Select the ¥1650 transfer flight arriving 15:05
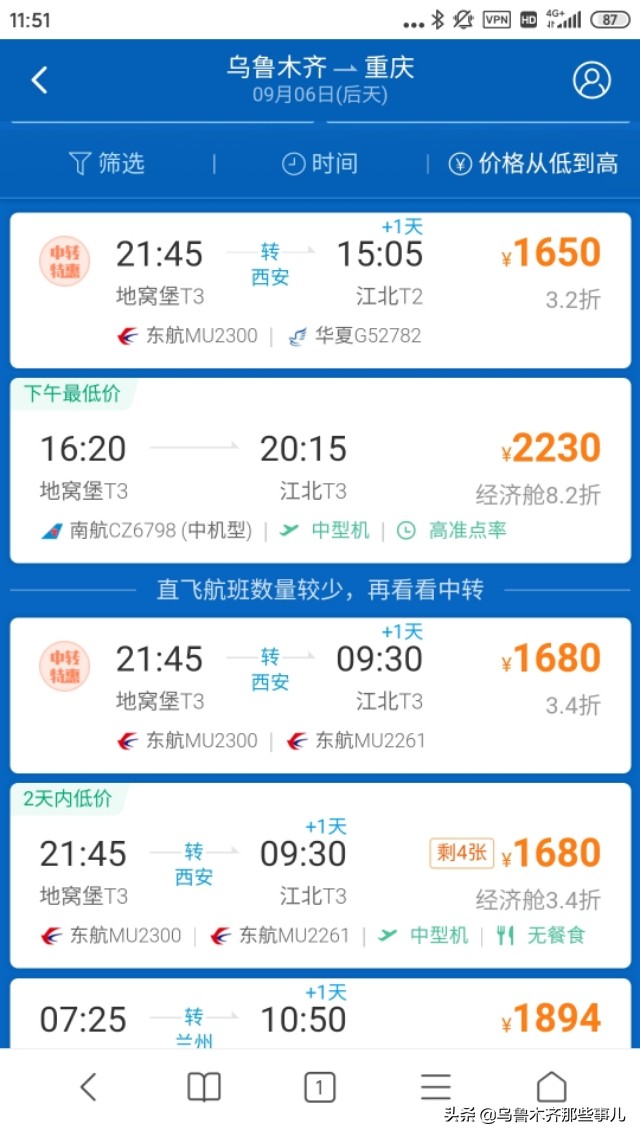The height and width of the screenshot is (1137, 640). click(320, 290)
